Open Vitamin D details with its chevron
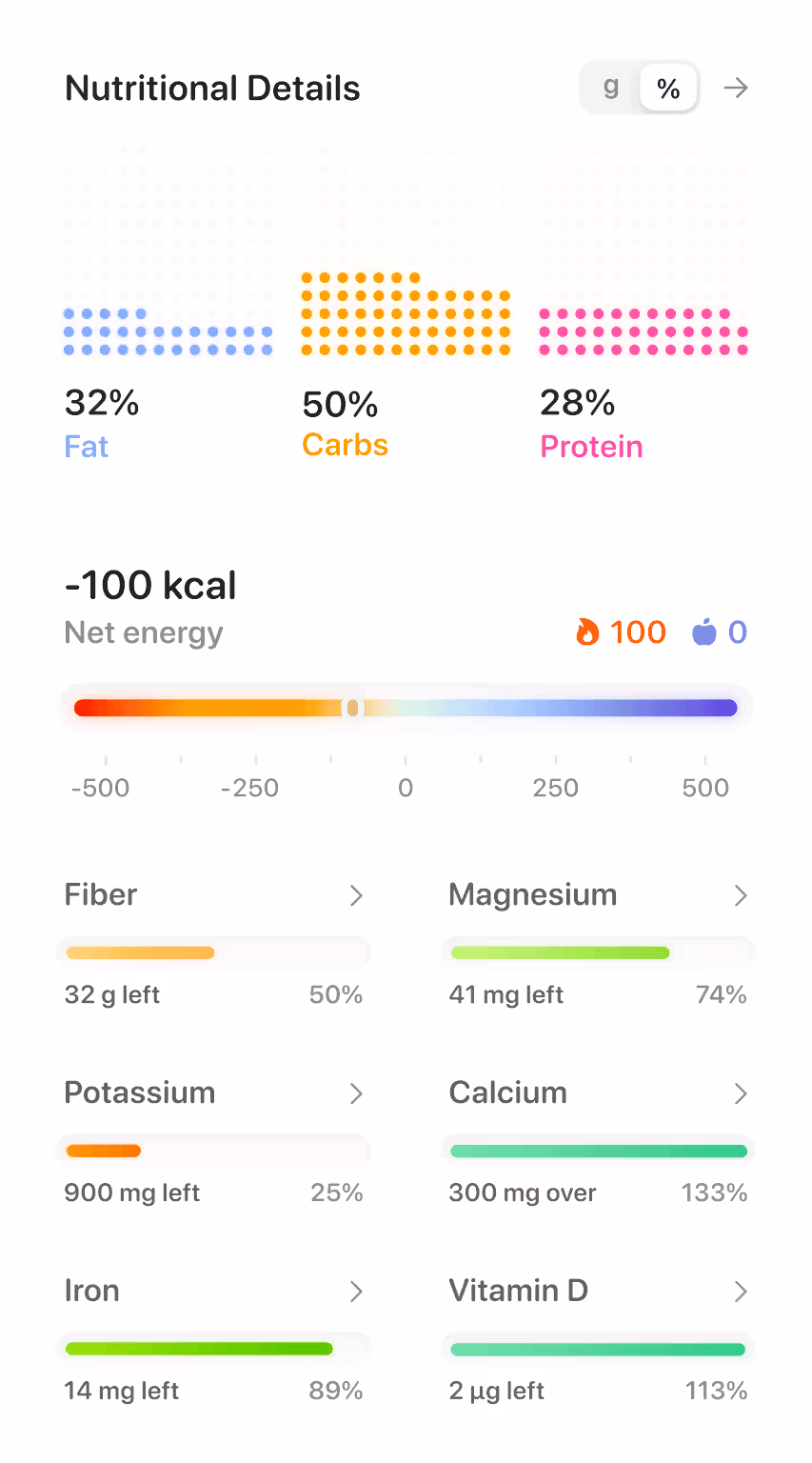The height and width of the screenshot is (1463, 812). (740, 1292)
